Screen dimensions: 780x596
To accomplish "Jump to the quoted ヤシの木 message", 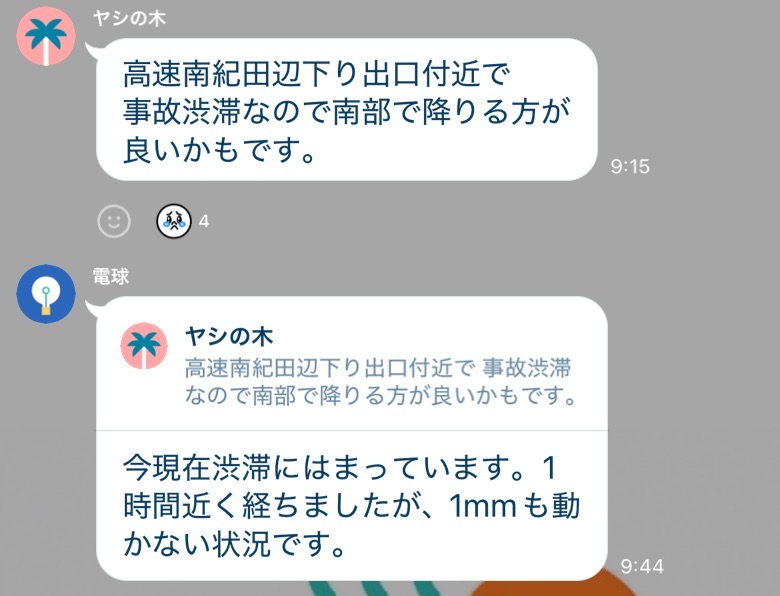I will point(350,366).
